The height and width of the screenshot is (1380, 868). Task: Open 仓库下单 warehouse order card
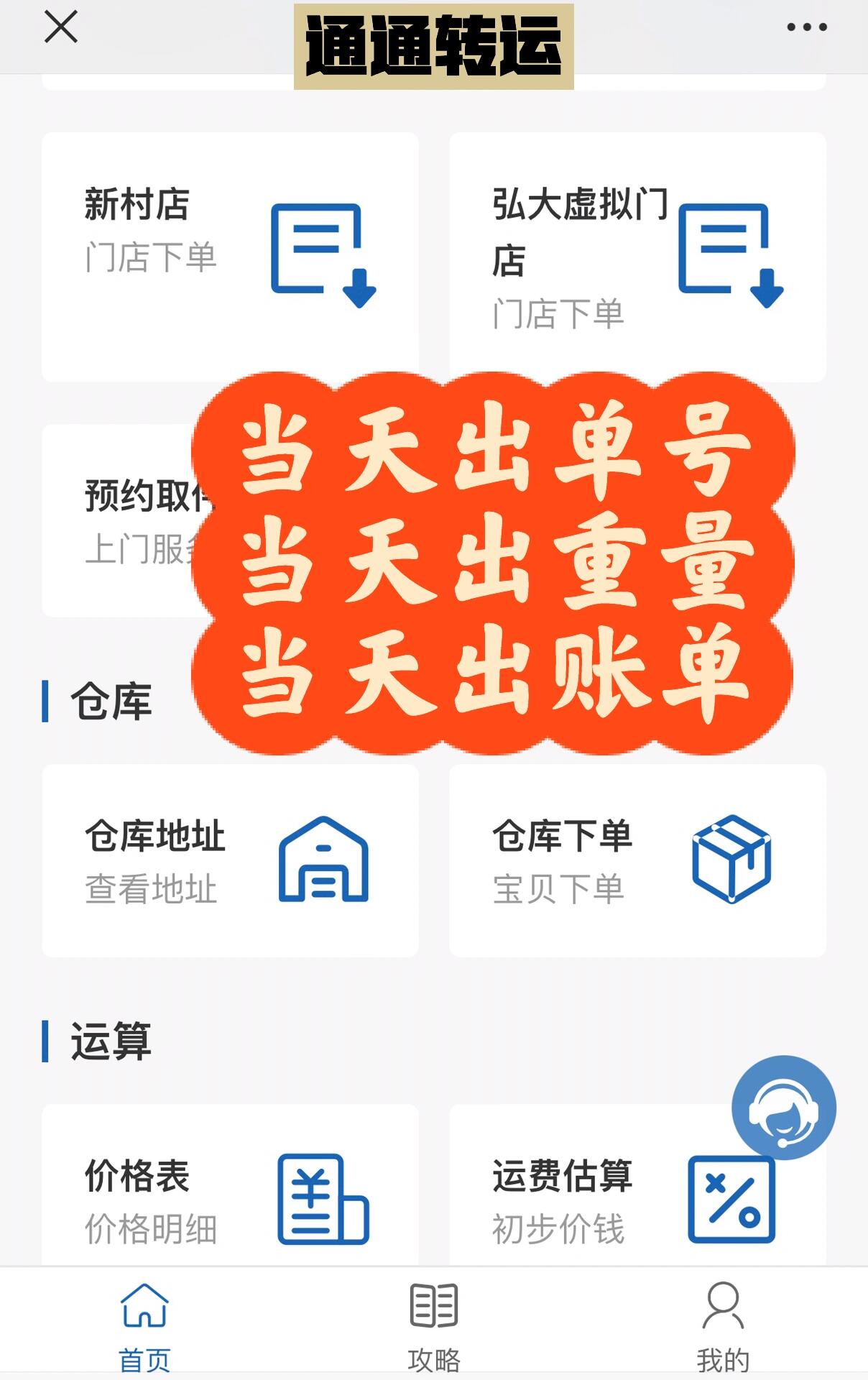point(637,860)
